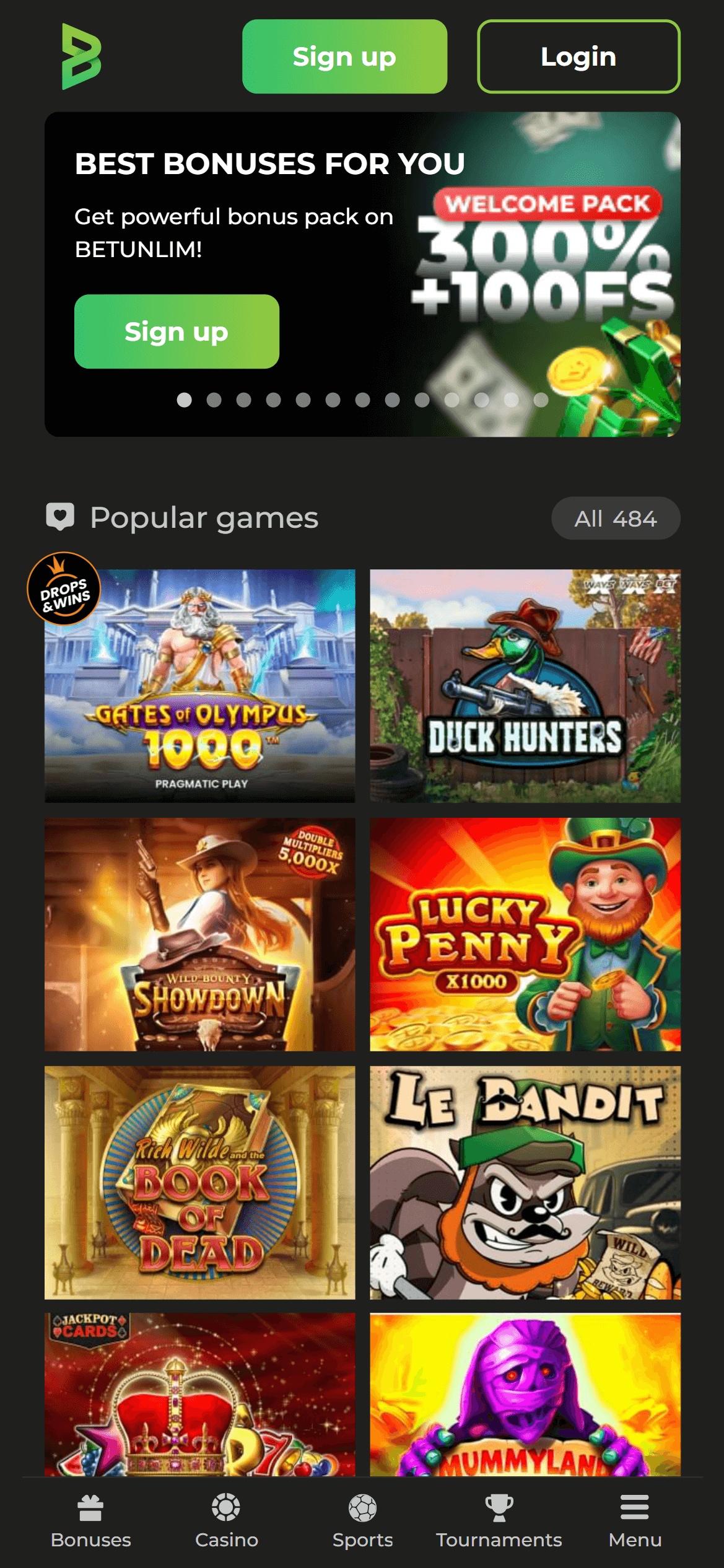Image resolution: width=724 pixels, height=1568 pixels.
Task: Select the Book of Dead game
Action: [x=200, y=1182]
